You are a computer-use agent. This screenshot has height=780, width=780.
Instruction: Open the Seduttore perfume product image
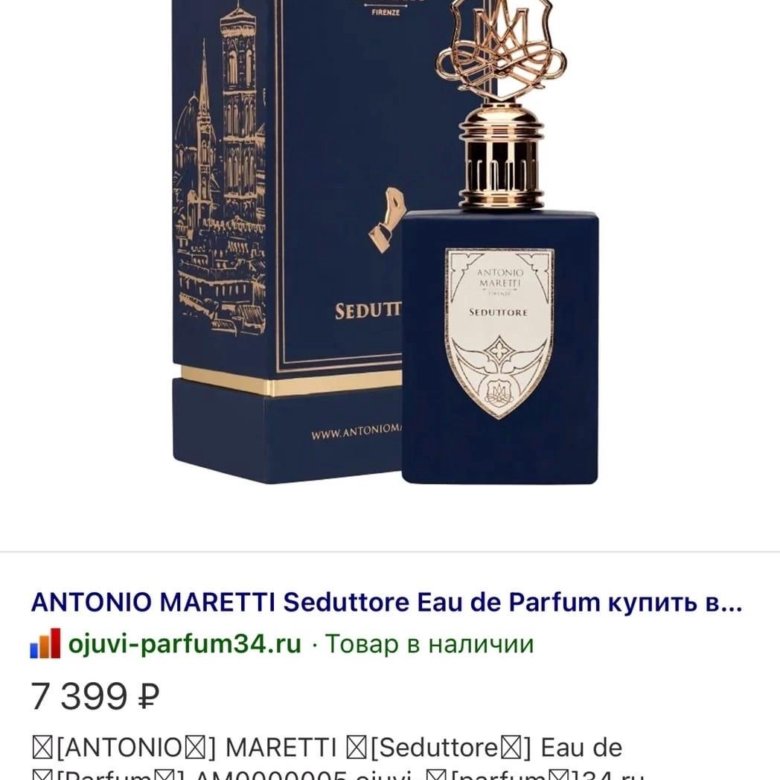[x=390, y=260]
